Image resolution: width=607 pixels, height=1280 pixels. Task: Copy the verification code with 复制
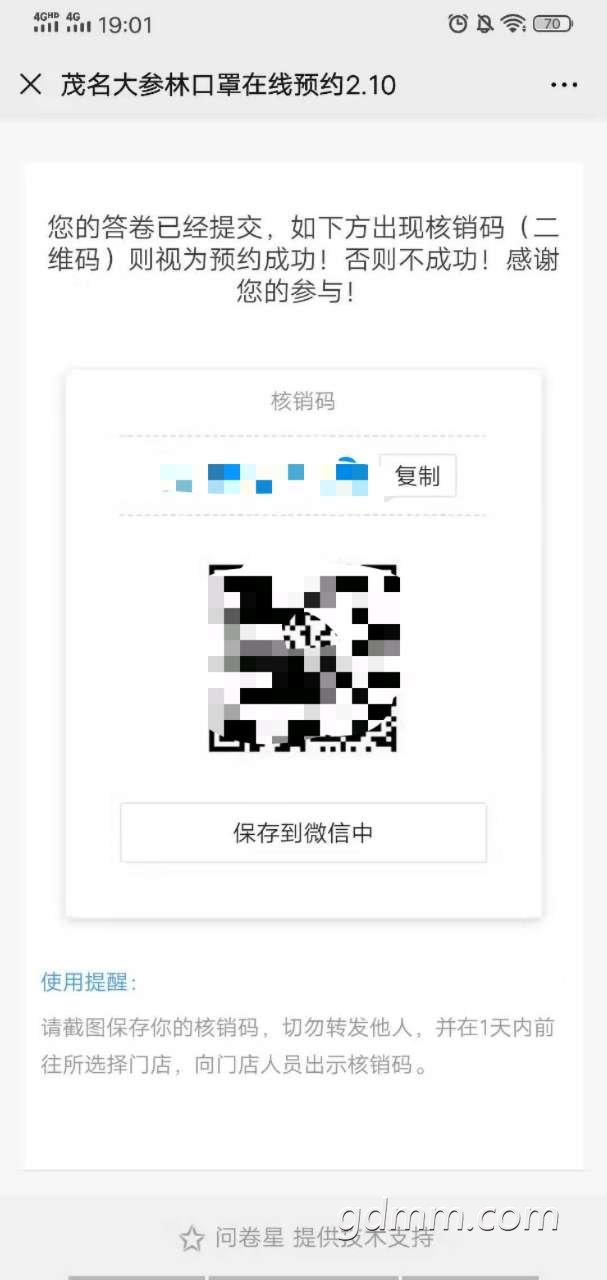coord(417,476)
